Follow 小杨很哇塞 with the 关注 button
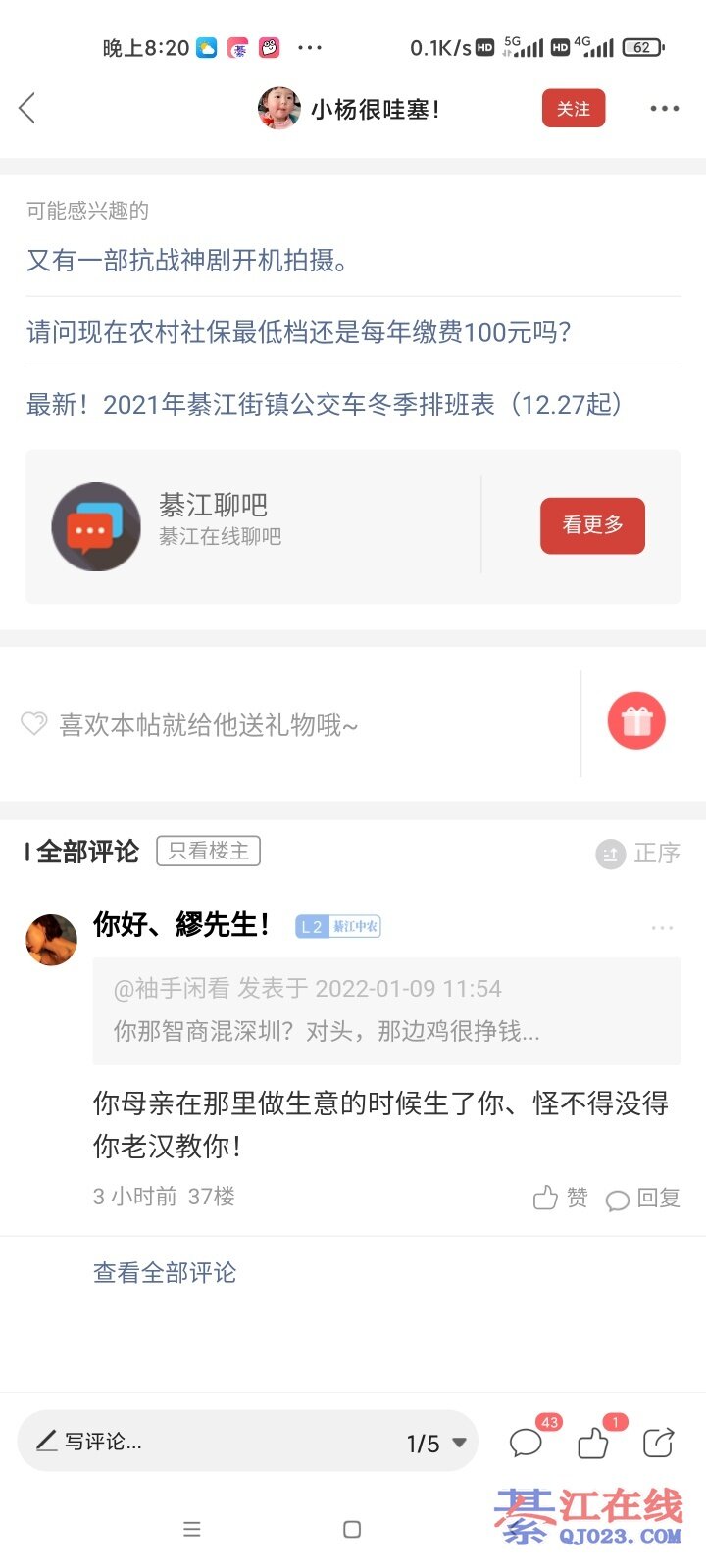Screen dimensions: 706x1568 pos(574,109)
